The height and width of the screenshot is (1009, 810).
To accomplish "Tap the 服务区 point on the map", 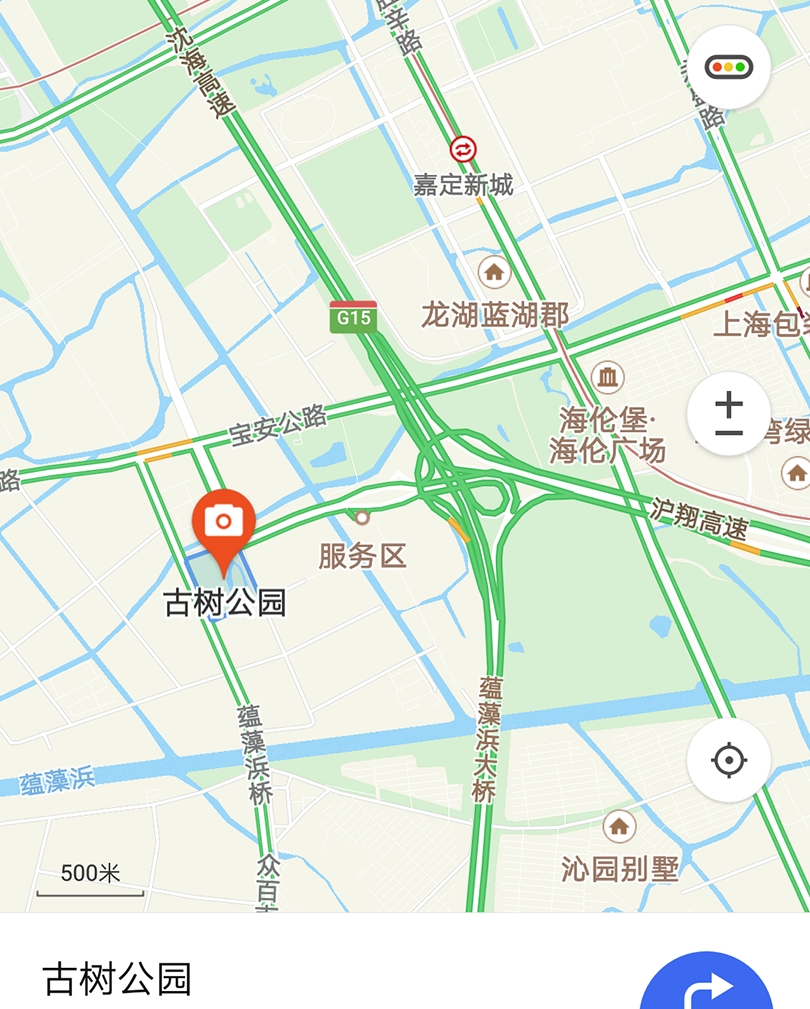I will click(362, 517).
